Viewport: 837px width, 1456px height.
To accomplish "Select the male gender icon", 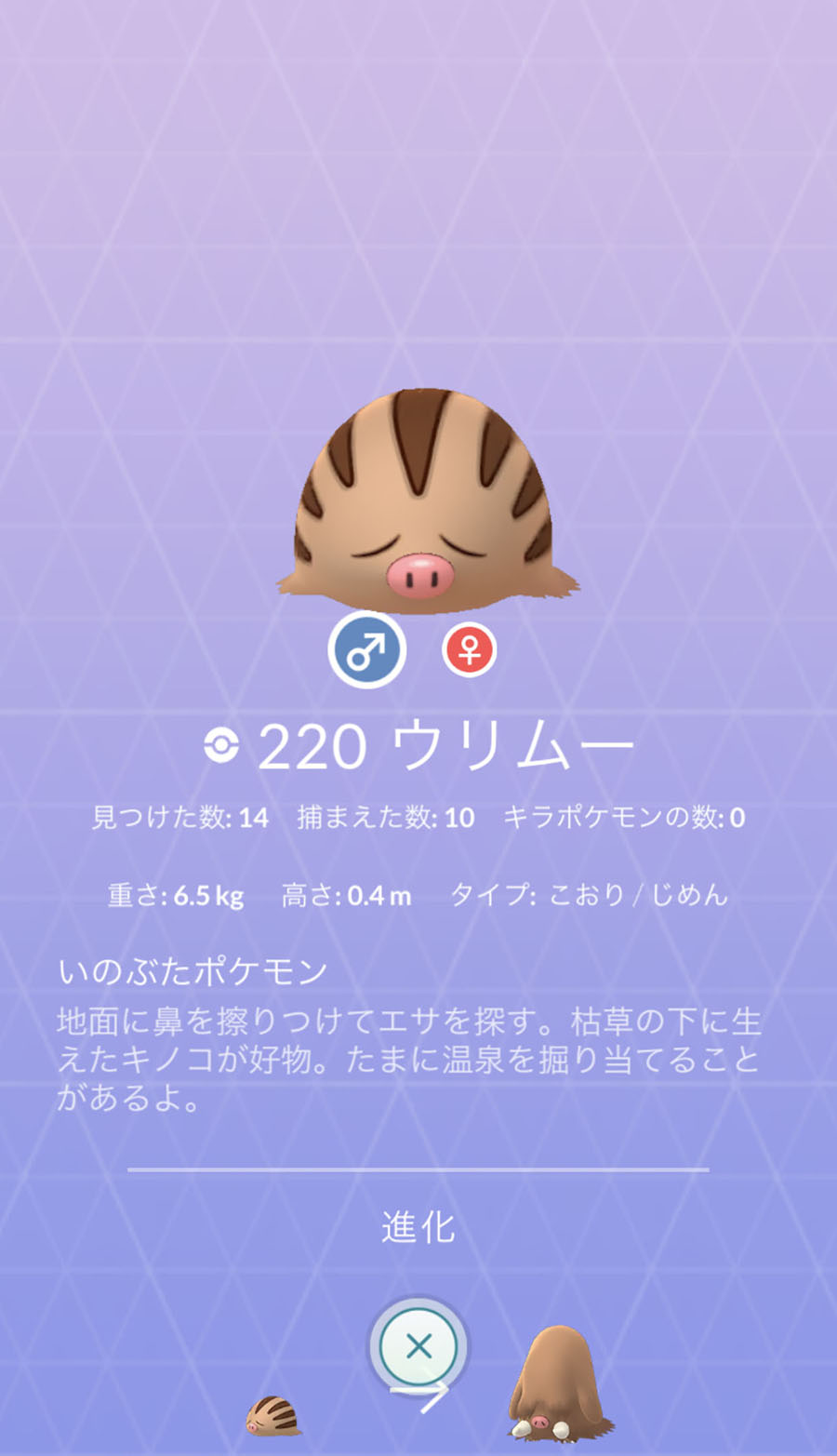I will tap(366, 650).
